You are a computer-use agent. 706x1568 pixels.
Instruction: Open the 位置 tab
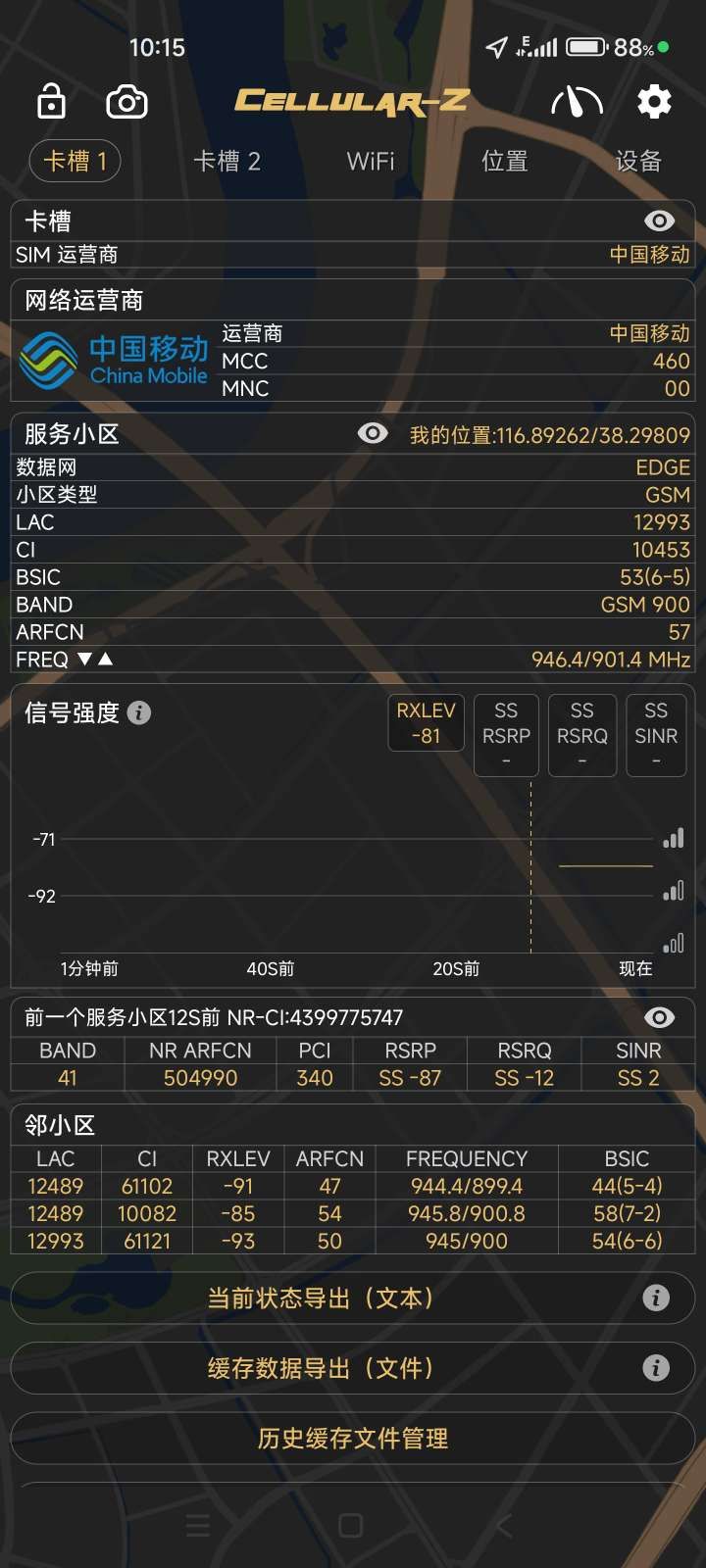[505, 161]
